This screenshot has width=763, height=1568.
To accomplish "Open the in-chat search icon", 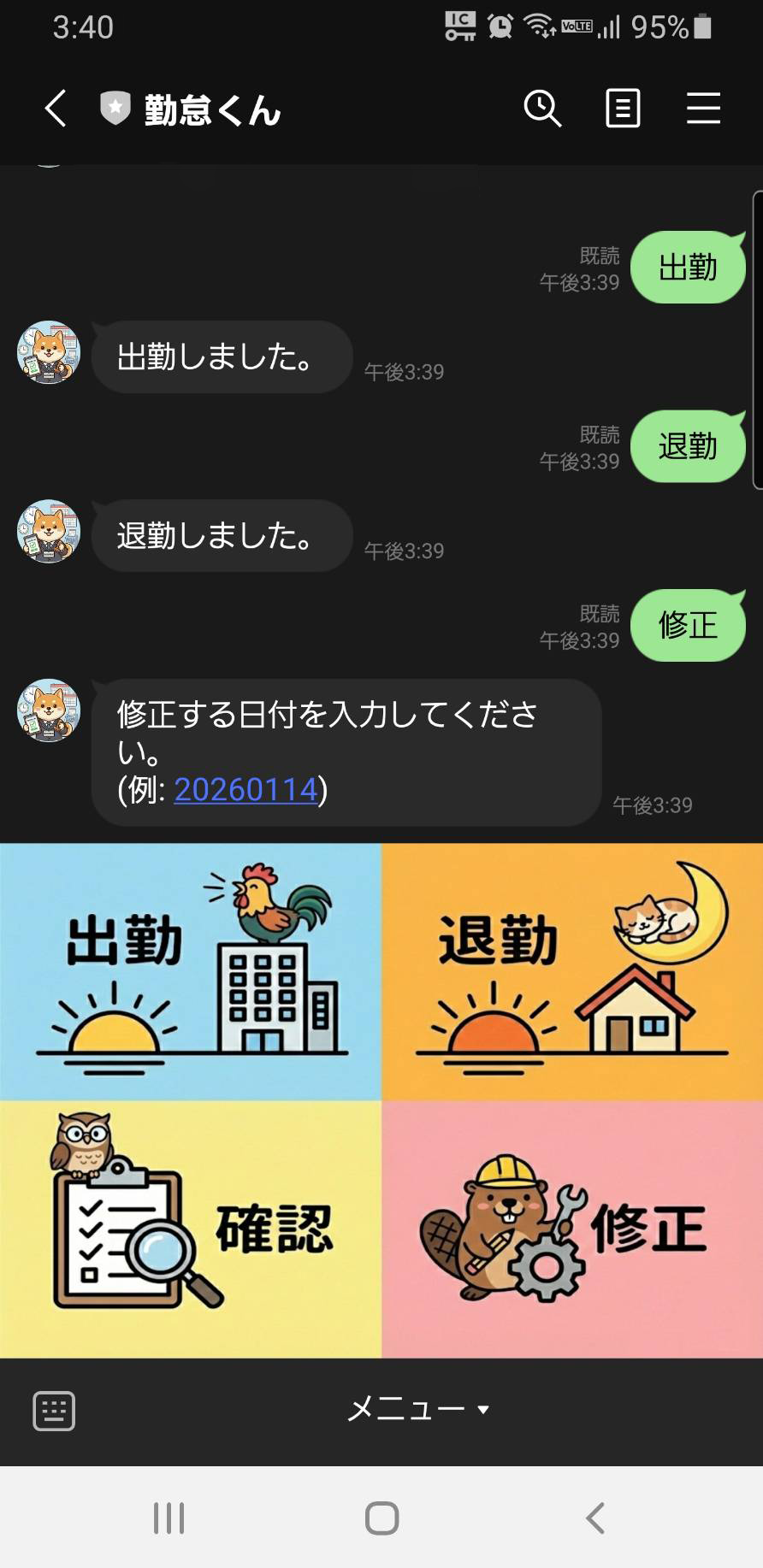I will (x=541, y=109).
